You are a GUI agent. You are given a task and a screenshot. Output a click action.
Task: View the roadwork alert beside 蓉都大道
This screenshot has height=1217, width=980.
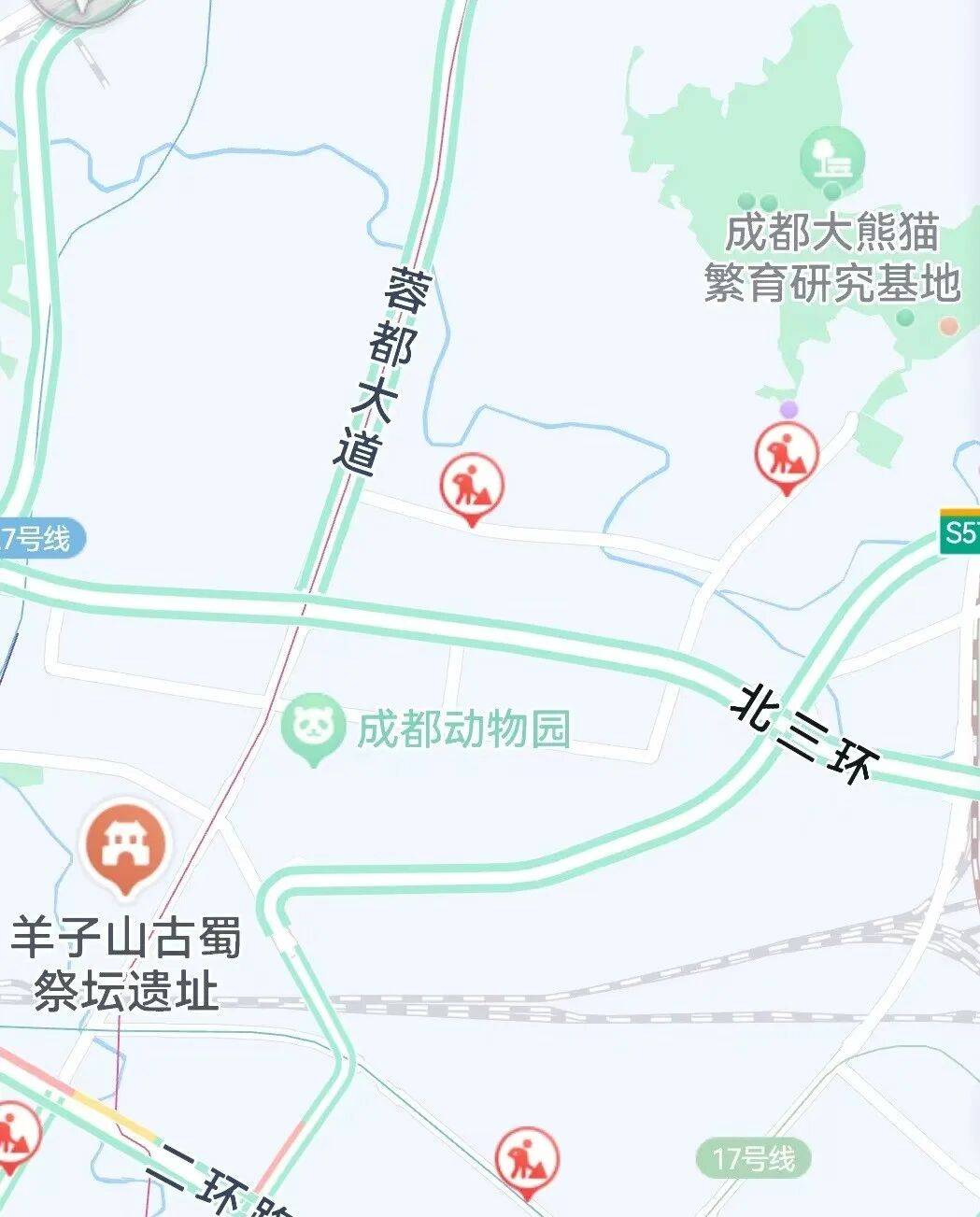(473, 487)
